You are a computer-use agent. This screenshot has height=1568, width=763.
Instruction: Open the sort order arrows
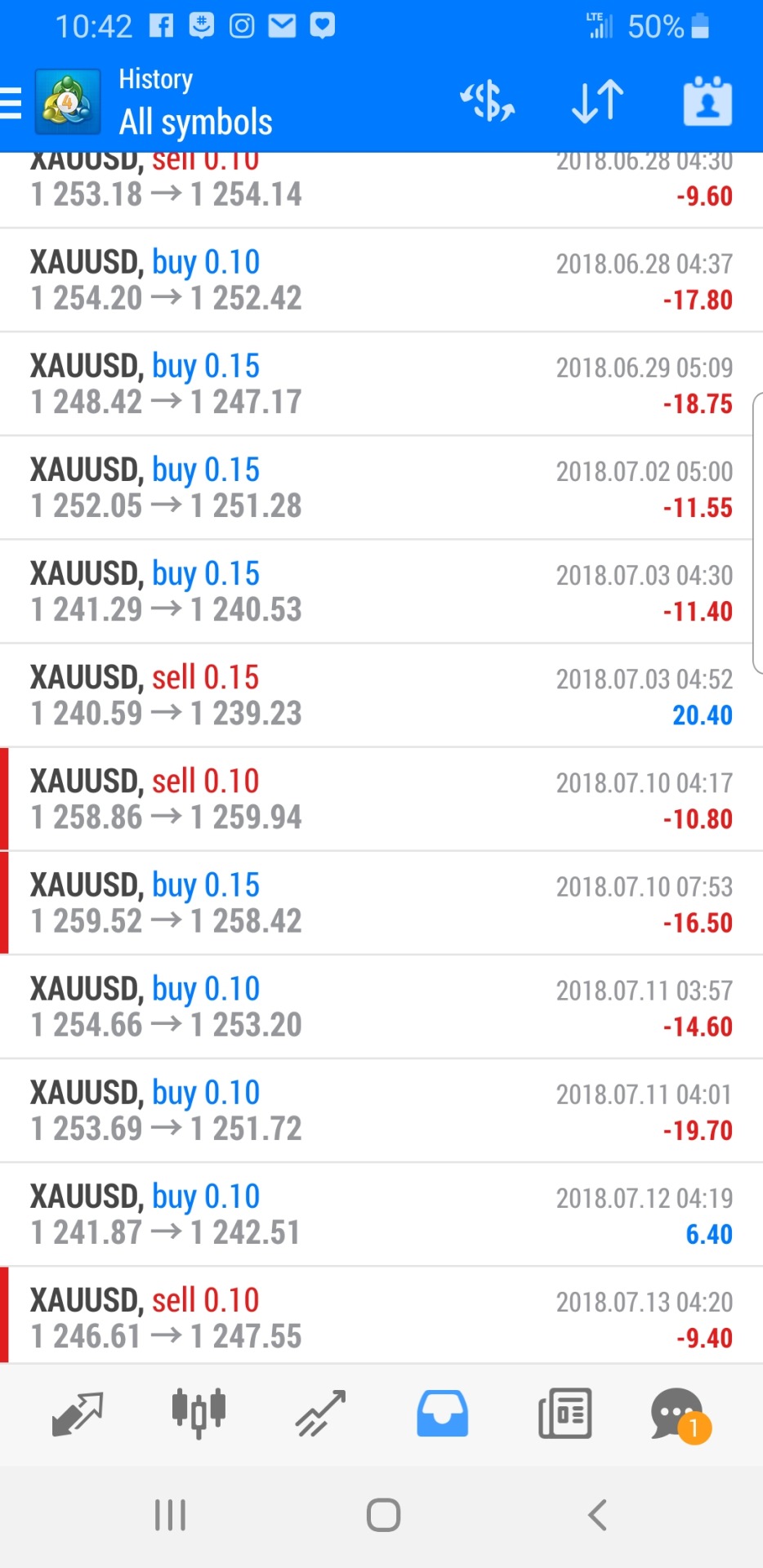pos(597,102)
